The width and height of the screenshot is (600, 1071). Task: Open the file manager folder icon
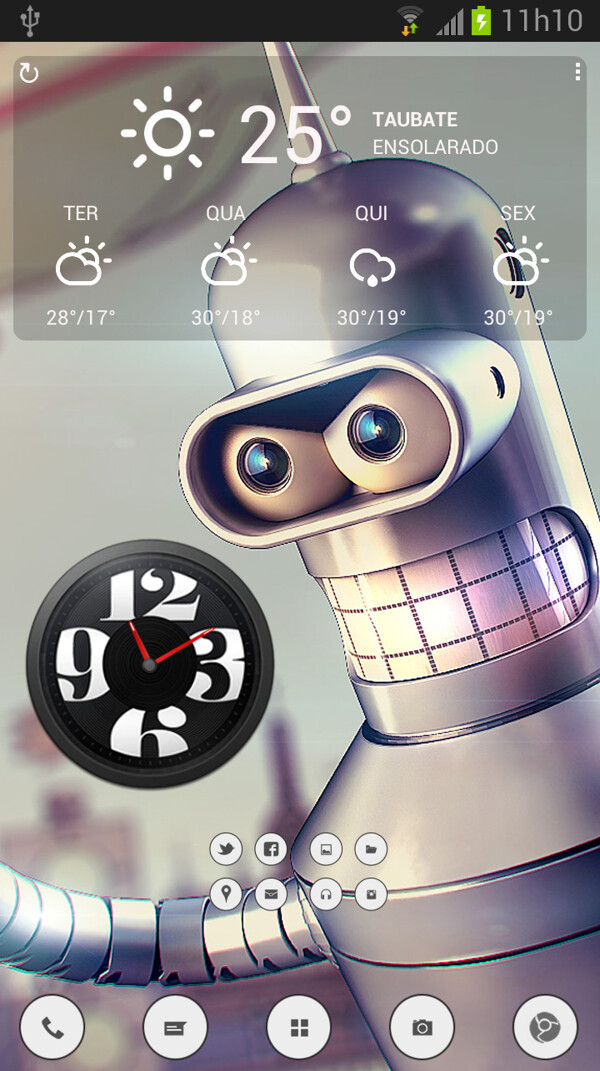coord(370,850)
